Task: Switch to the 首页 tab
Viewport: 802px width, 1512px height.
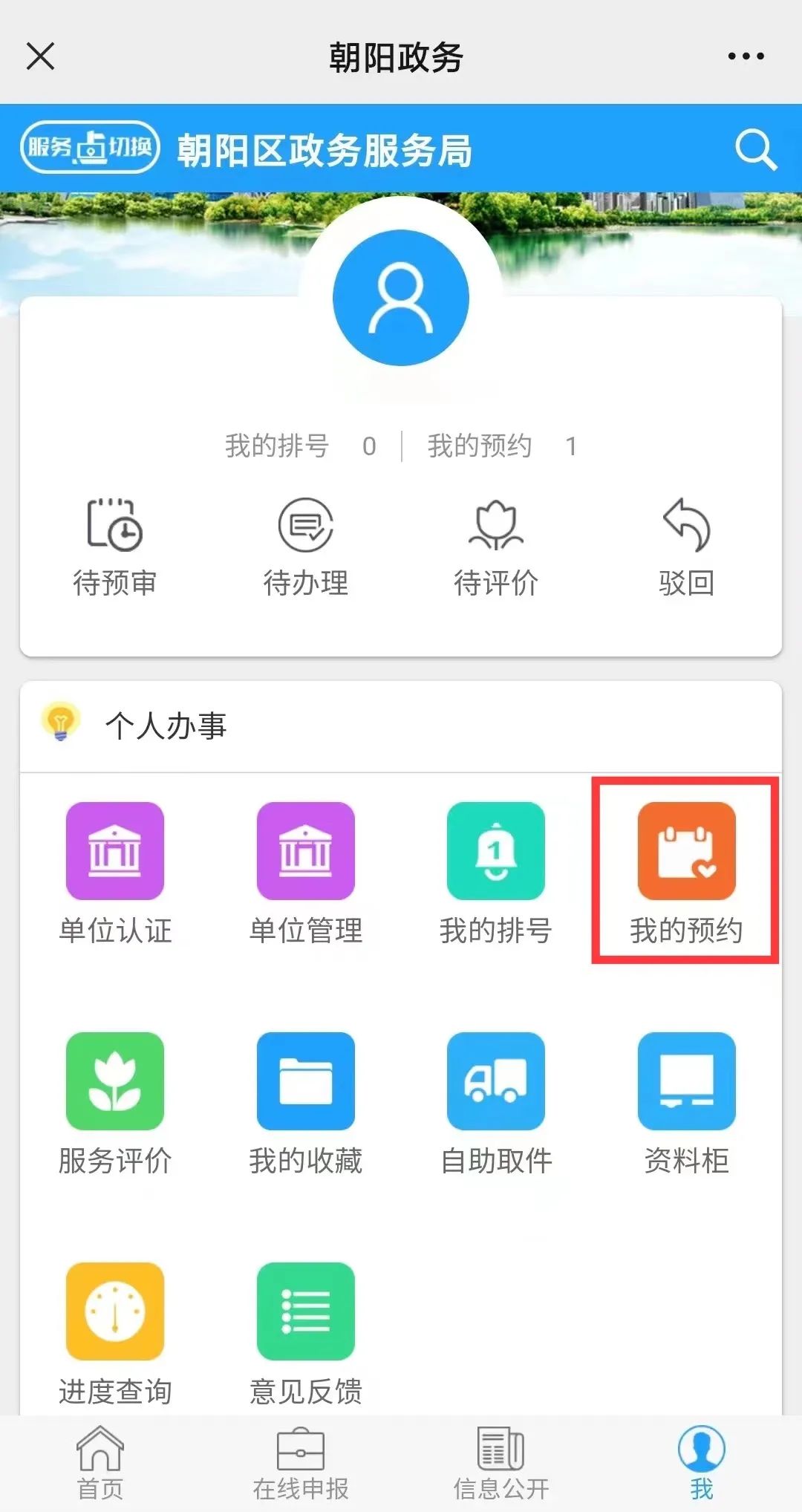Action: (x=100, y=1462)
